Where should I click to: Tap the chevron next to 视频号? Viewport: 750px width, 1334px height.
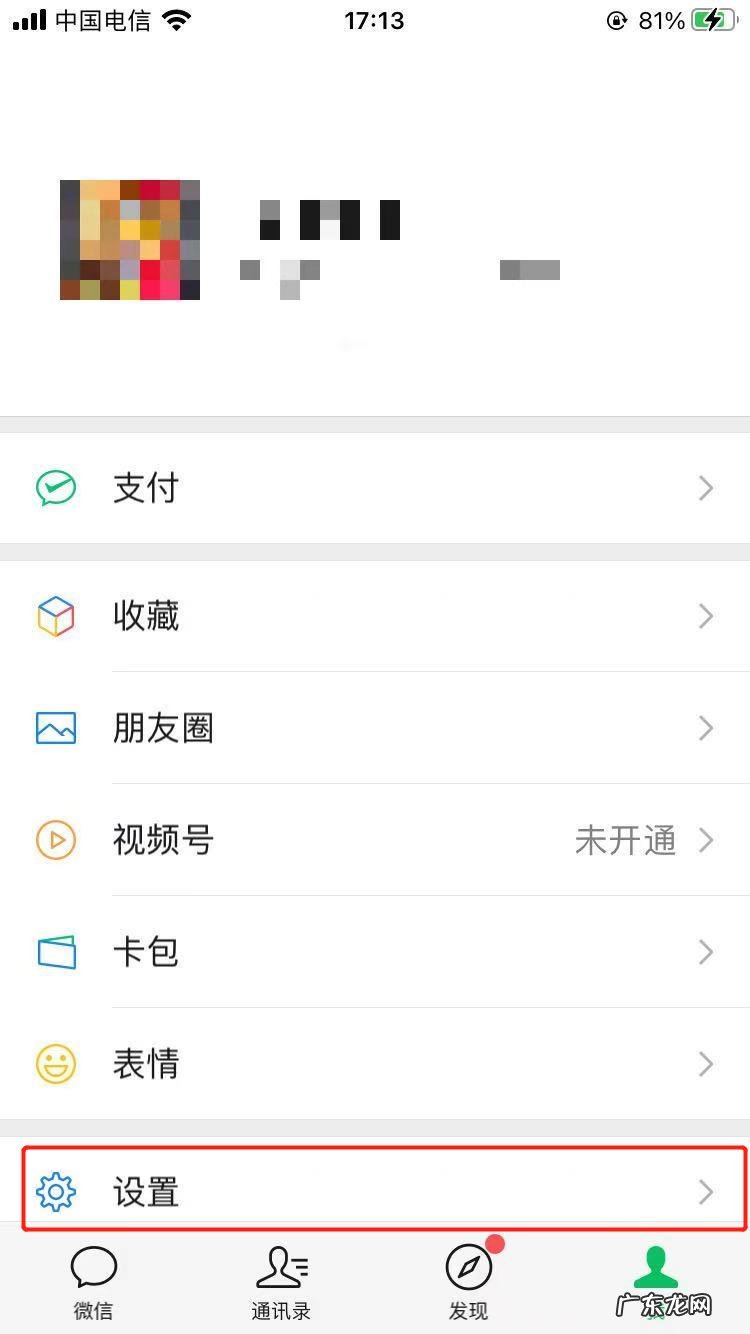[706, 840]
